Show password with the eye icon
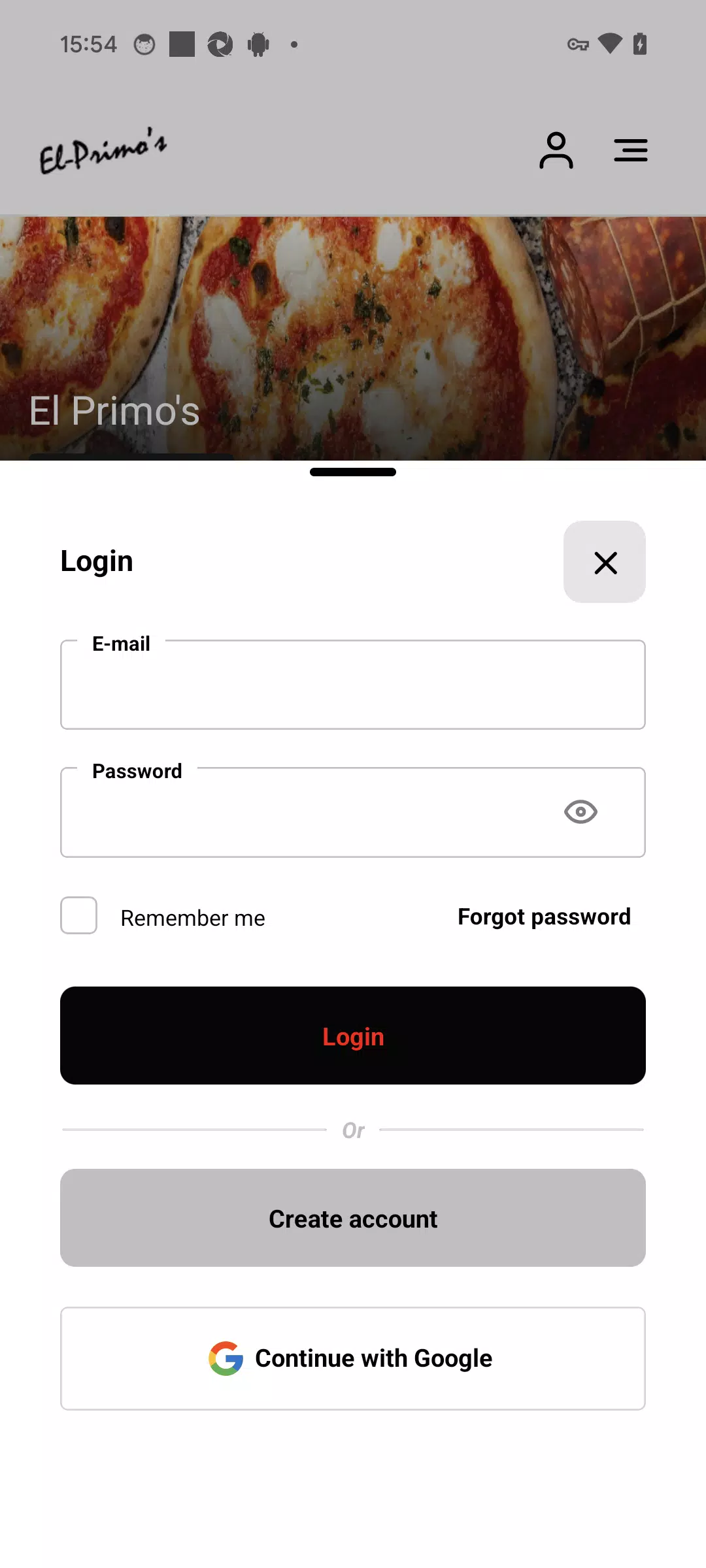Screen dimensions: 706x1568 (x=580, y=812)
